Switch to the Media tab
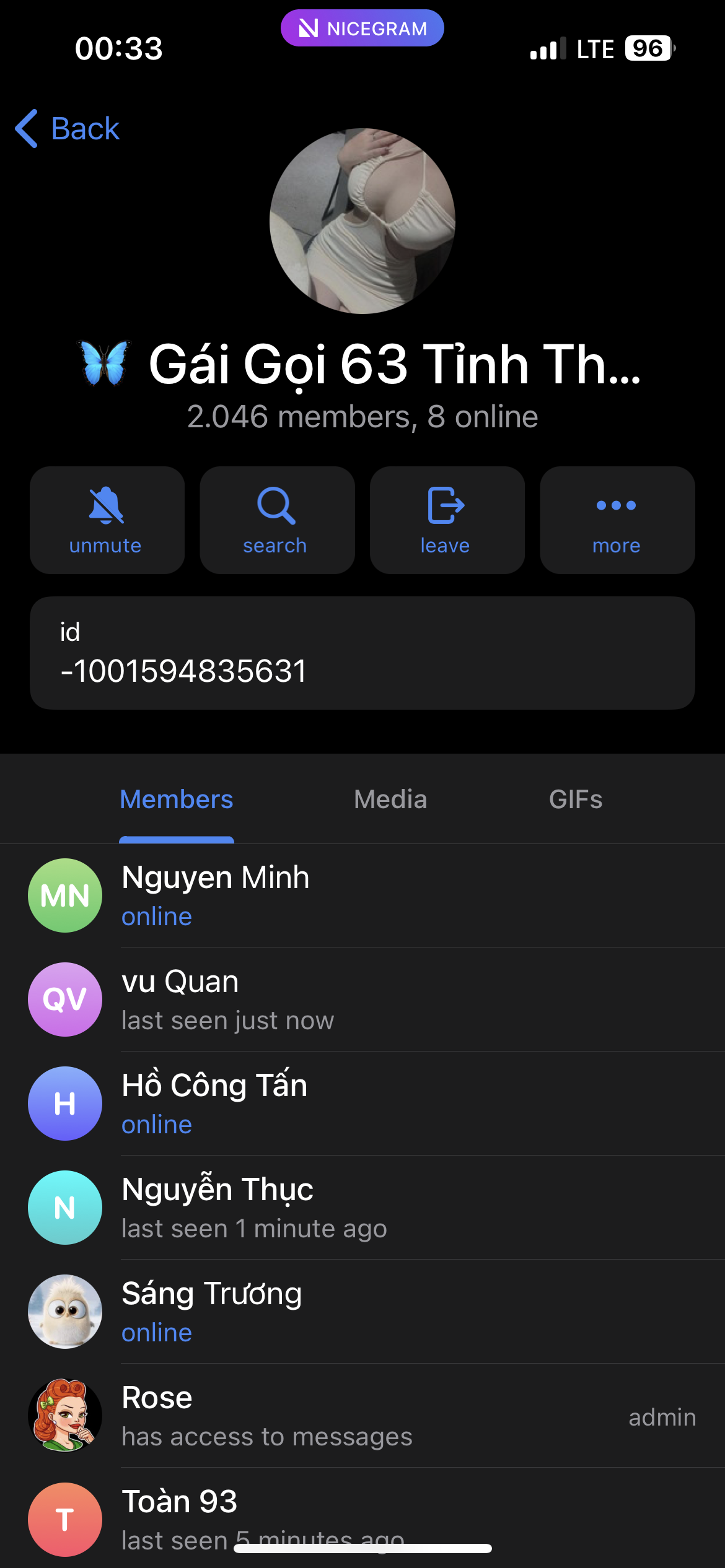 coord(390,799)
